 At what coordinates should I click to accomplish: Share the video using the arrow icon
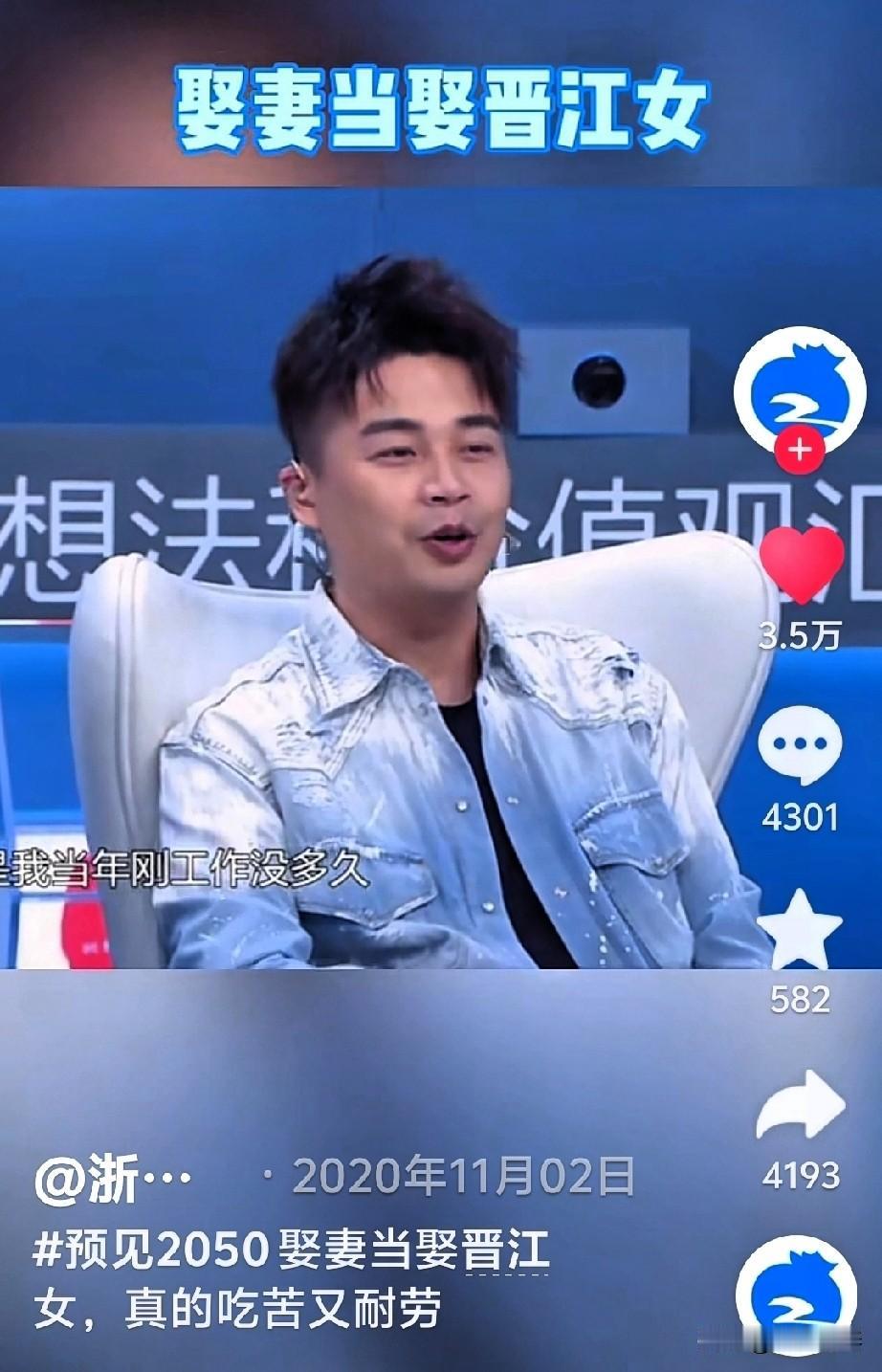[801, 1105]
